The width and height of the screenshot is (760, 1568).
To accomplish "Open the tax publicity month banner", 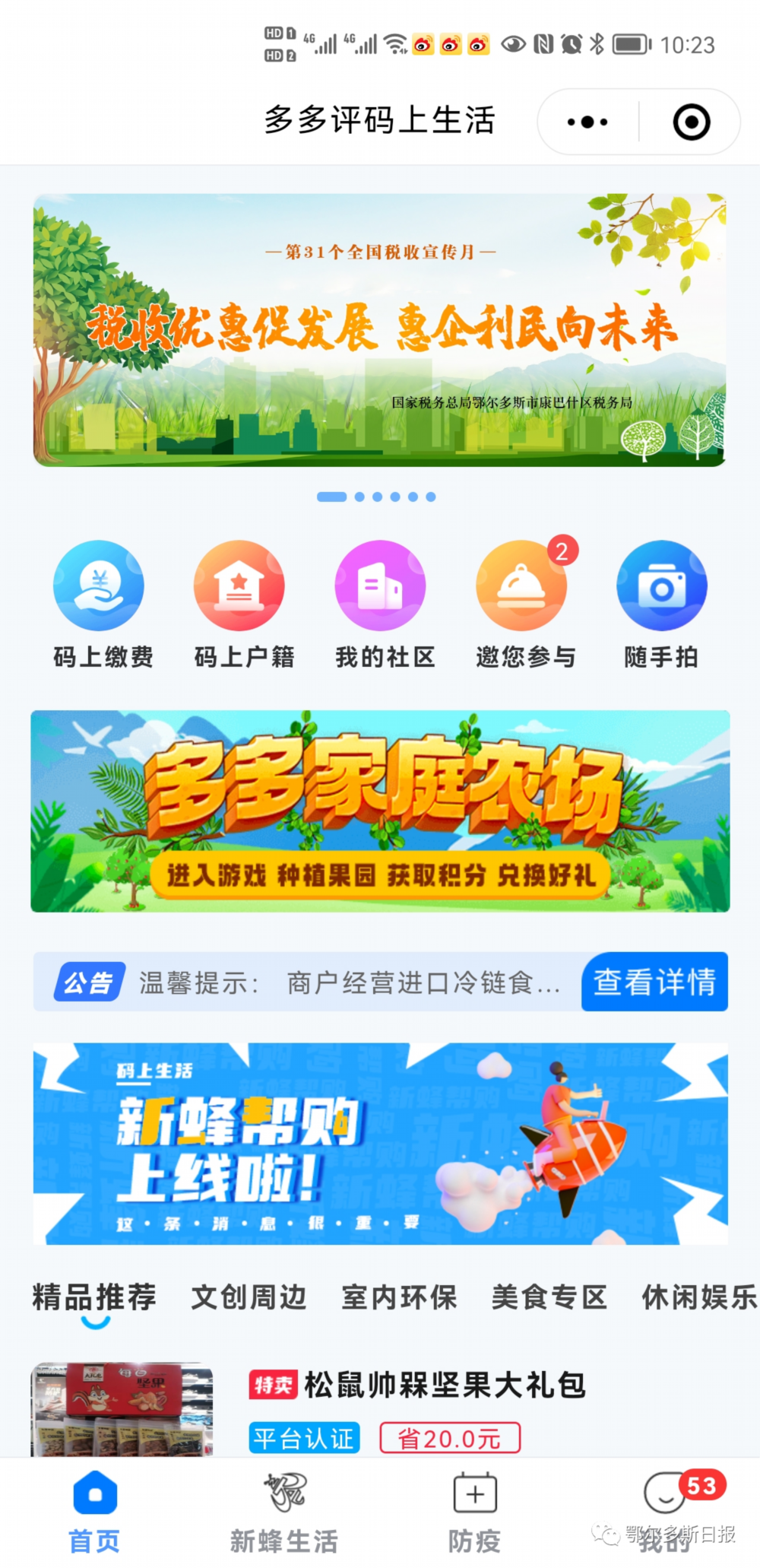I will [379, 329].
